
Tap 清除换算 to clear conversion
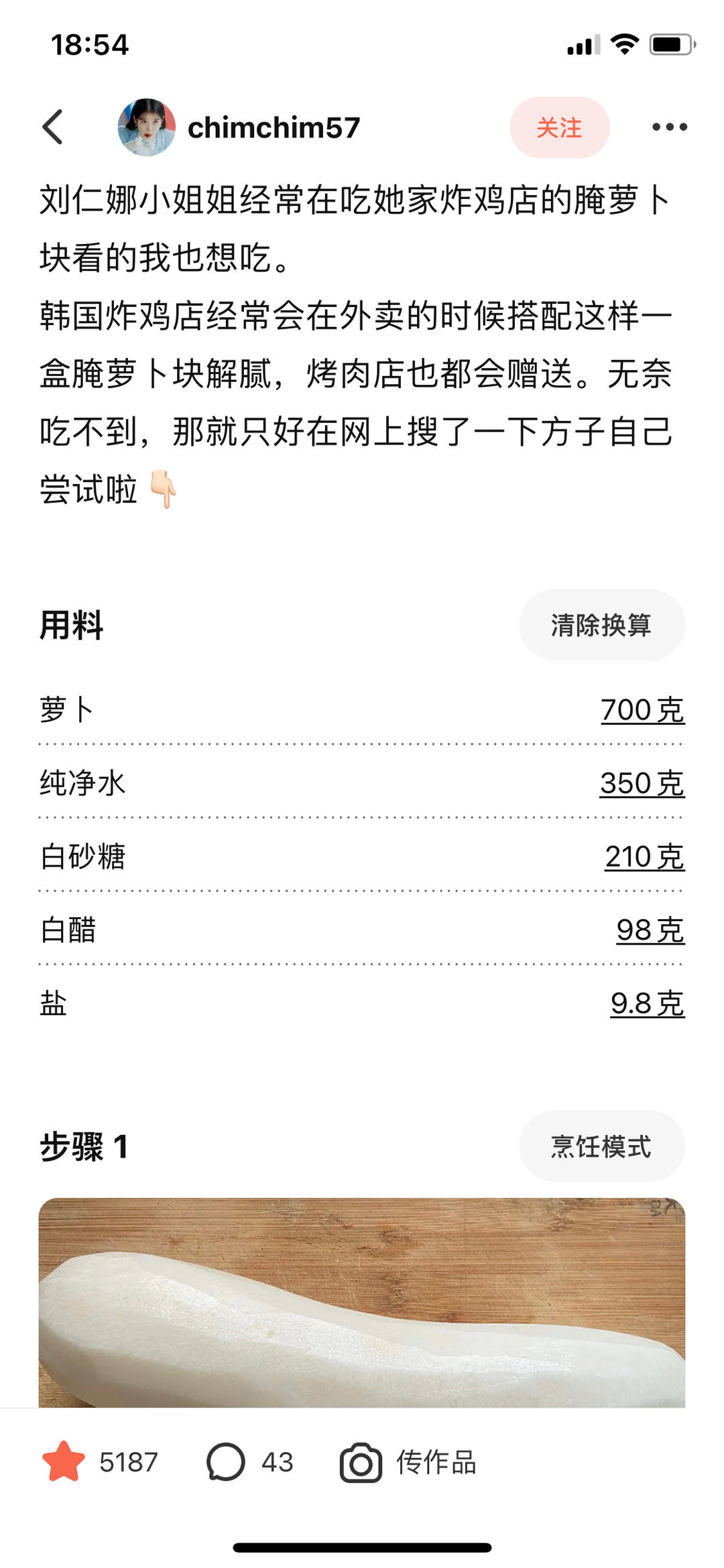point(601,625)
